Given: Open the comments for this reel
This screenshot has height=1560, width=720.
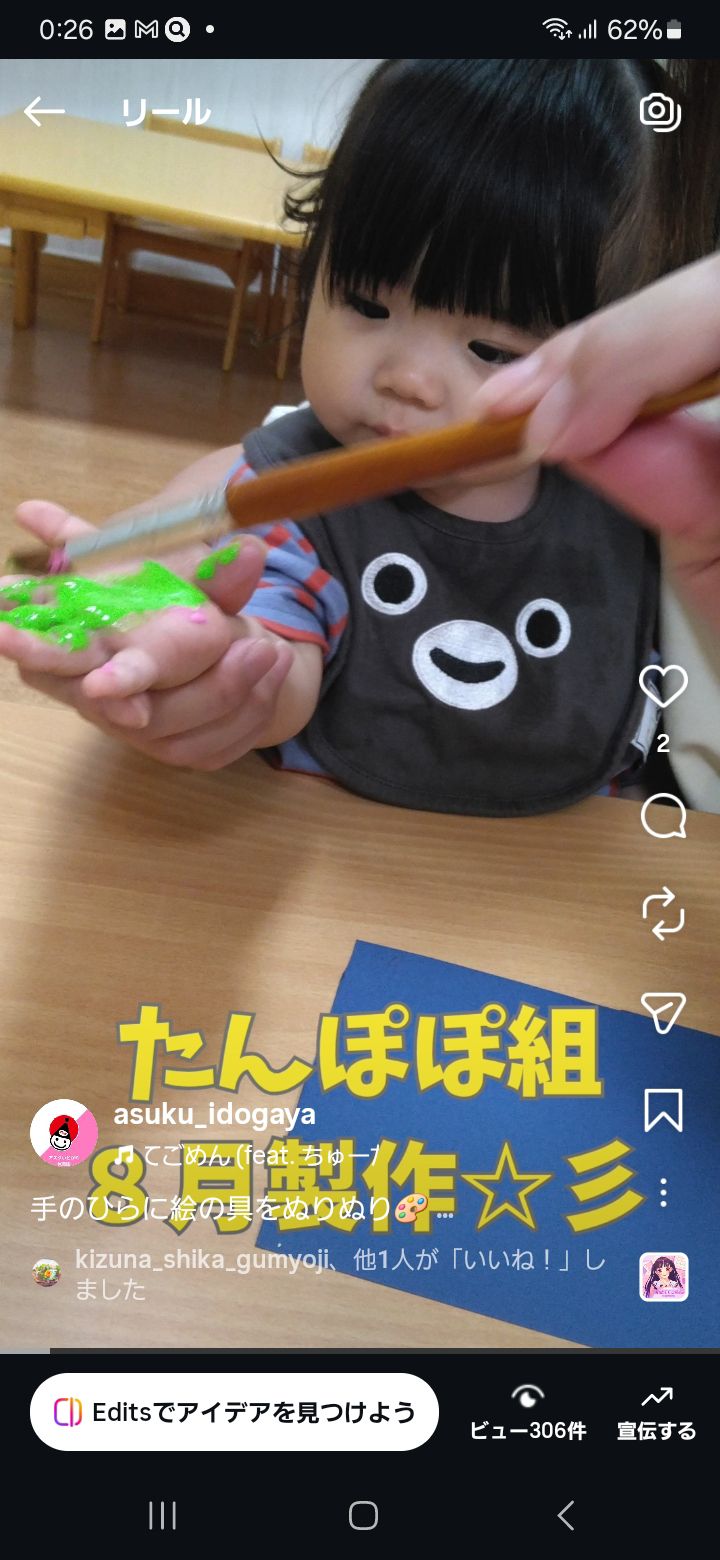Looking at the screenshot, I should pos(663,816).
